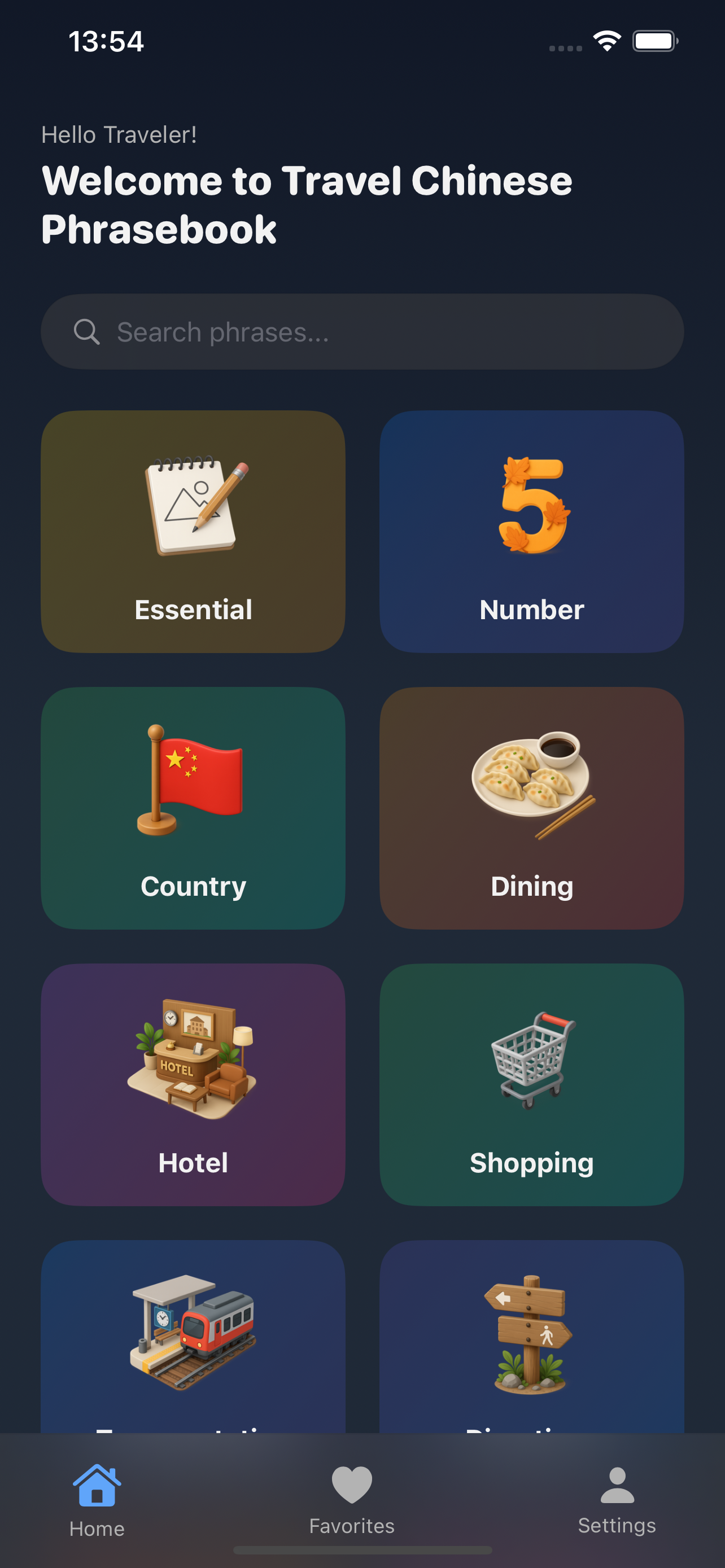Viewport: 725px width, 1568px height.
Task: Open the Number category card
Action: pyautogui.click(x=531, y=531)
